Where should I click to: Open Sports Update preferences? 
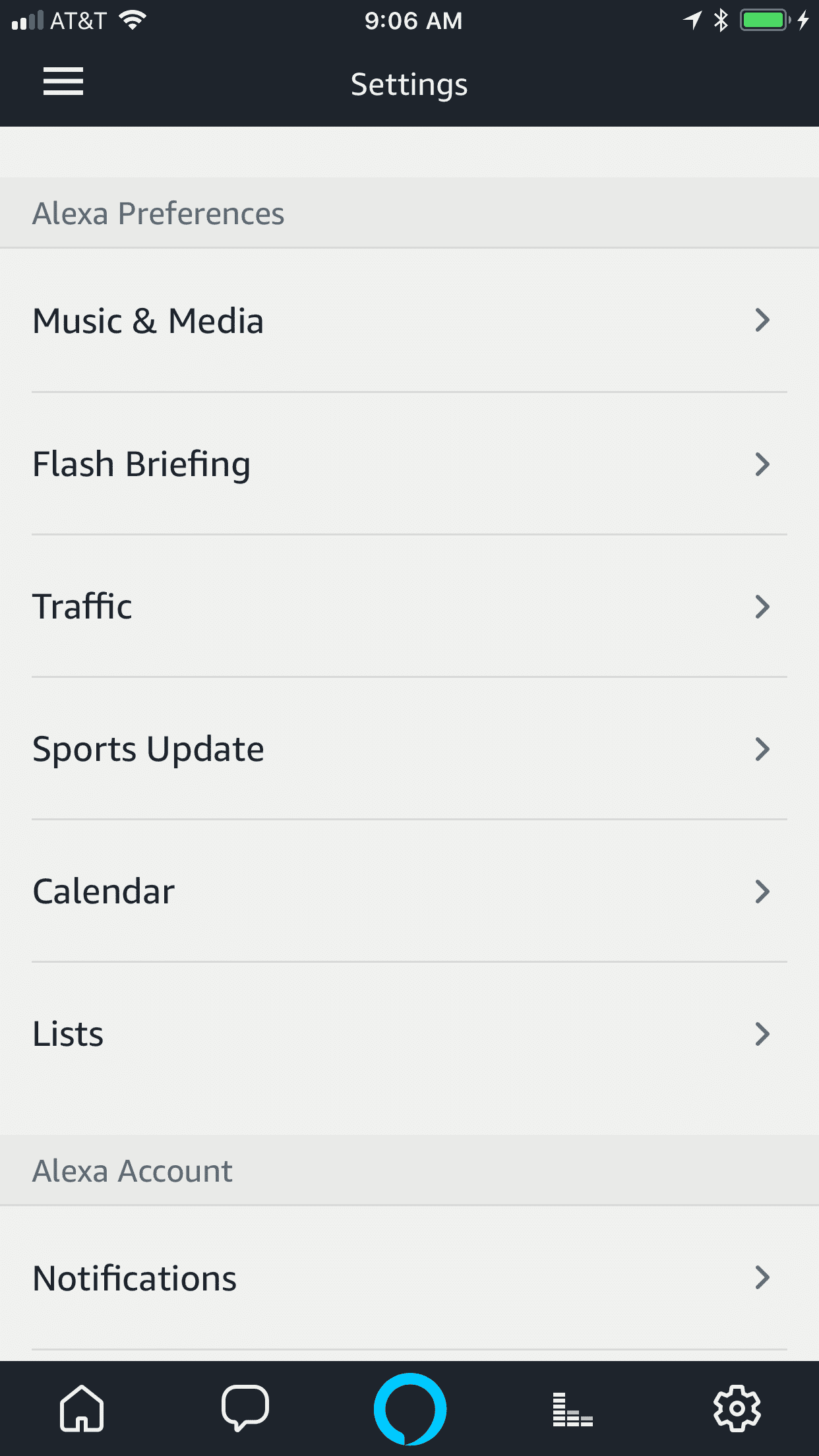click(x=409, y=748)
